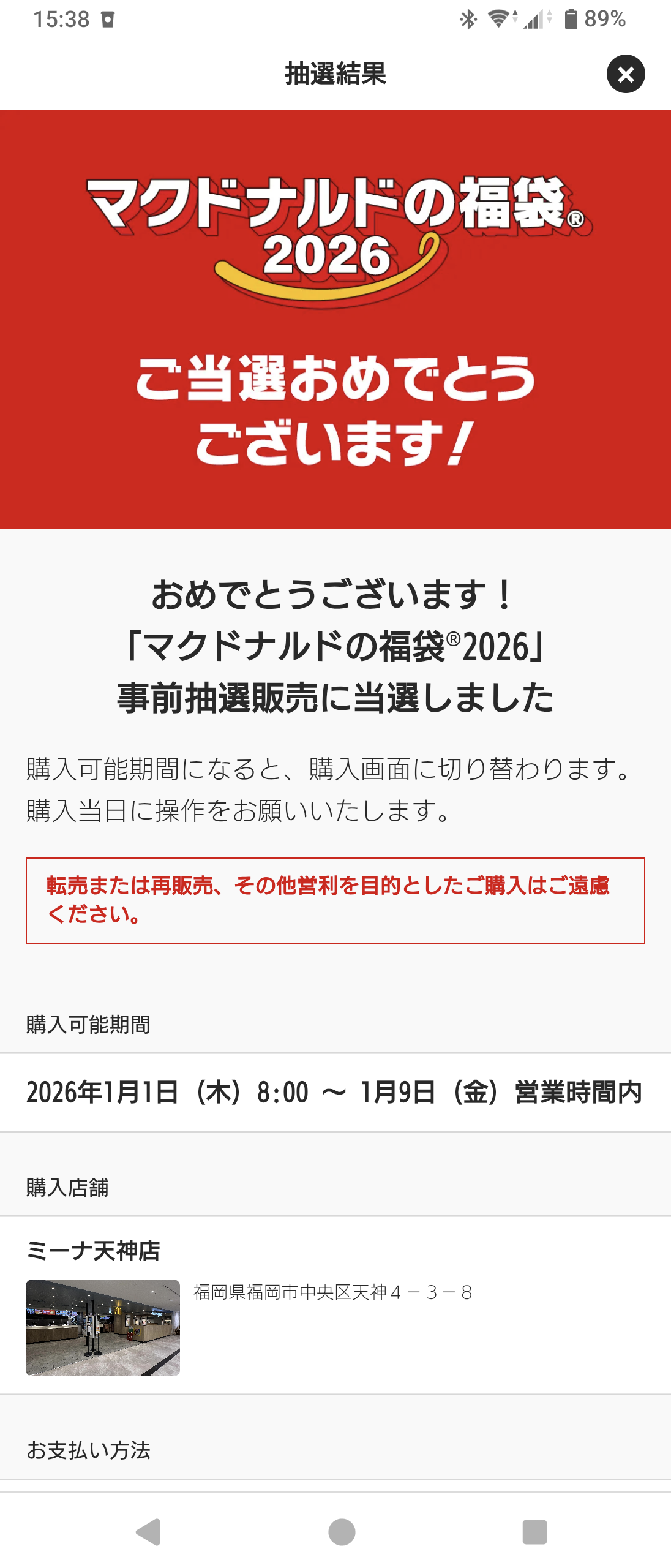
Task: Close the 抽選結果 screen
Action: click(625, 74)
